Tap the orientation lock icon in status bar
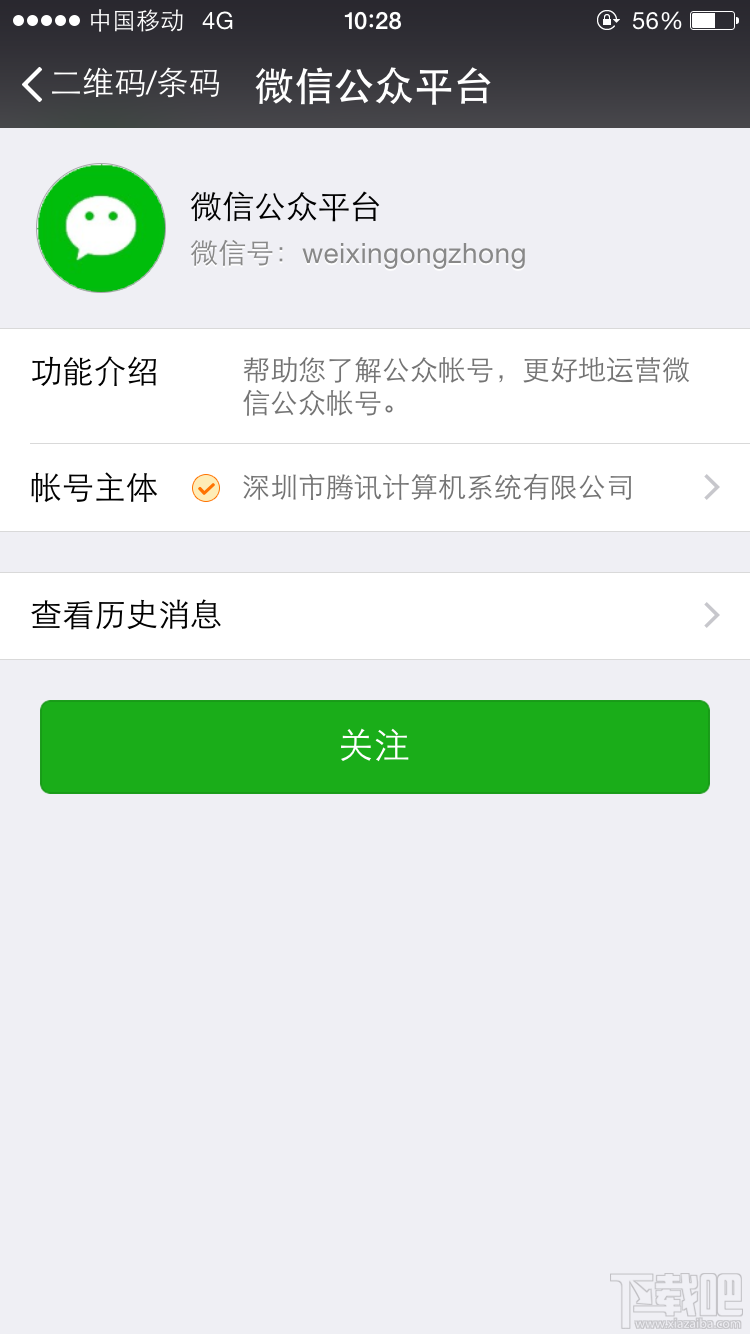 tap(608, 20)
